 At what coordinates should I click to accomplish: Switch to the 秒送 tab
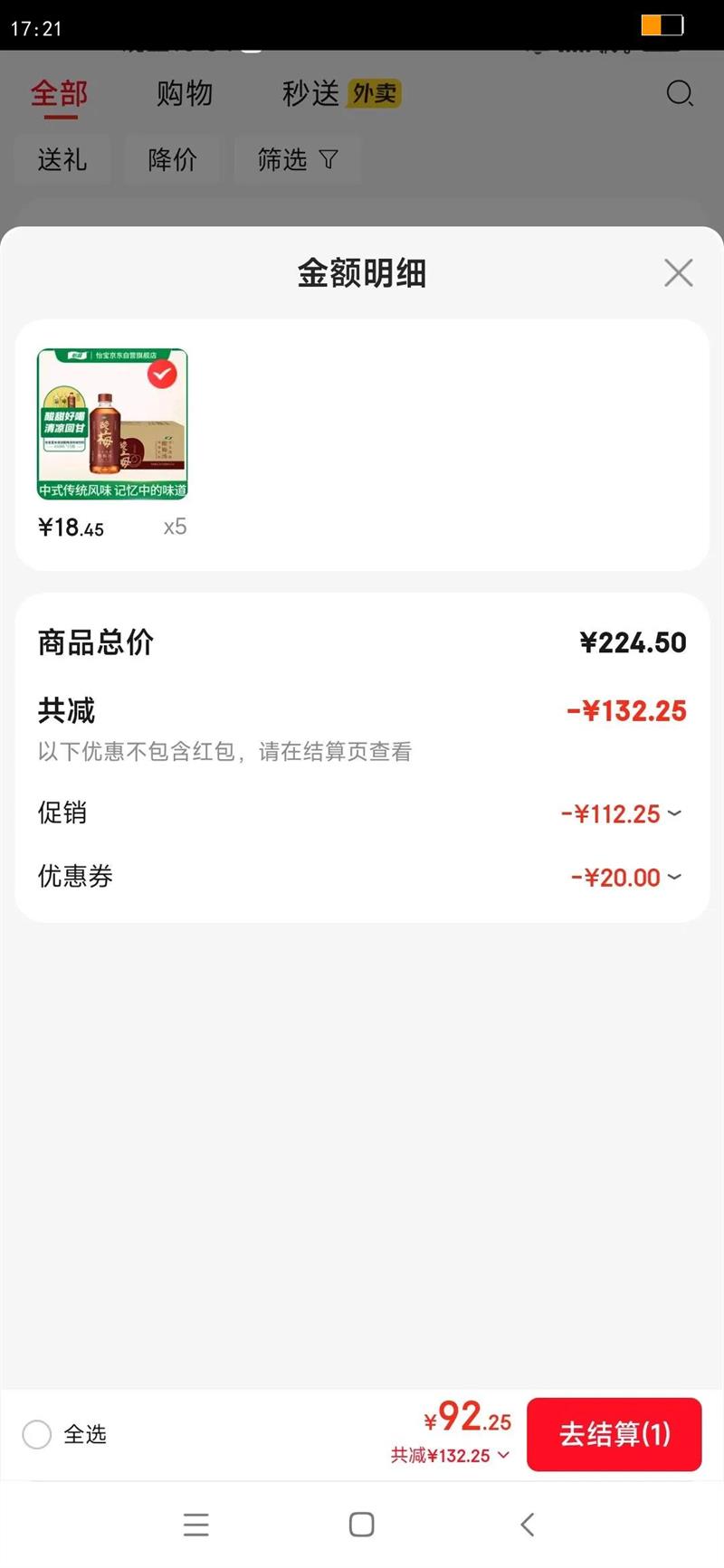tap(312, 93)
